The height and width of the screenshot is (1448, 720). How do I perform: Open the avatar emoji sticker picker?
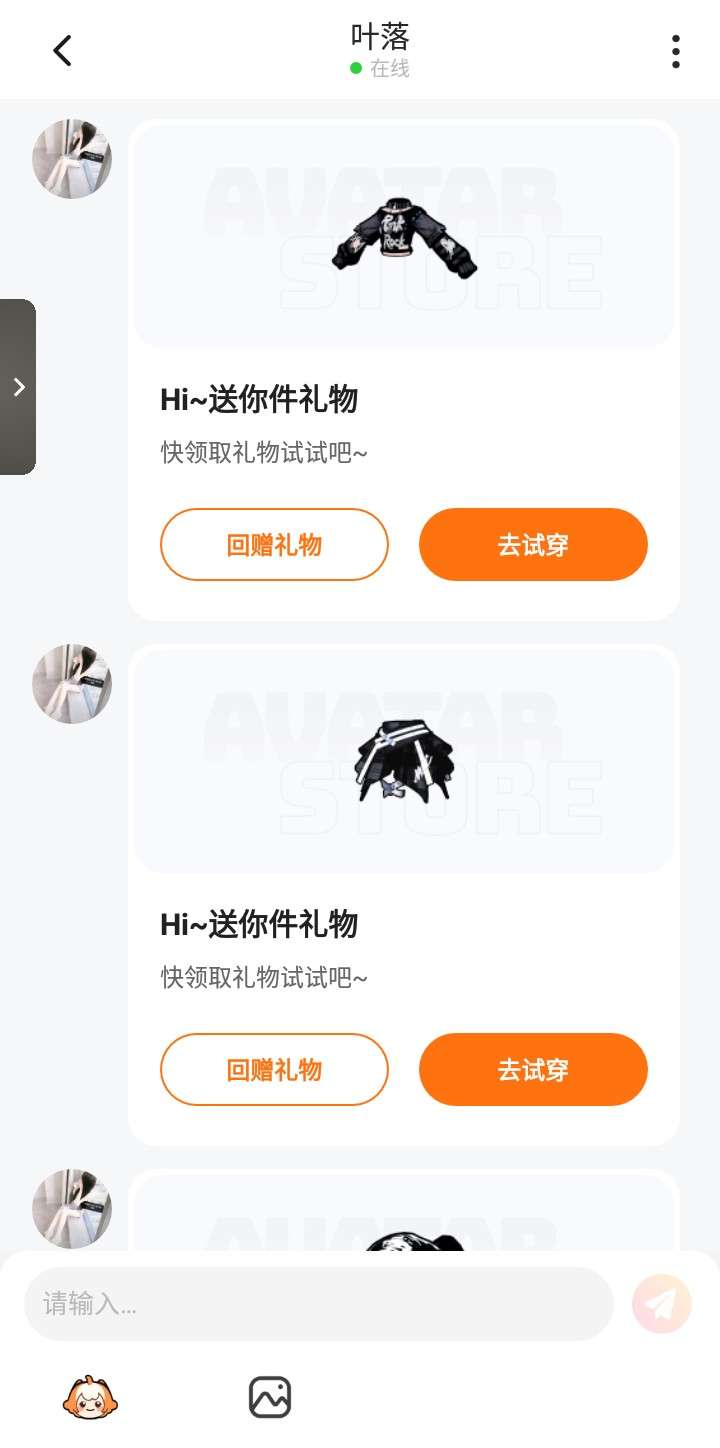[90, 1397]
